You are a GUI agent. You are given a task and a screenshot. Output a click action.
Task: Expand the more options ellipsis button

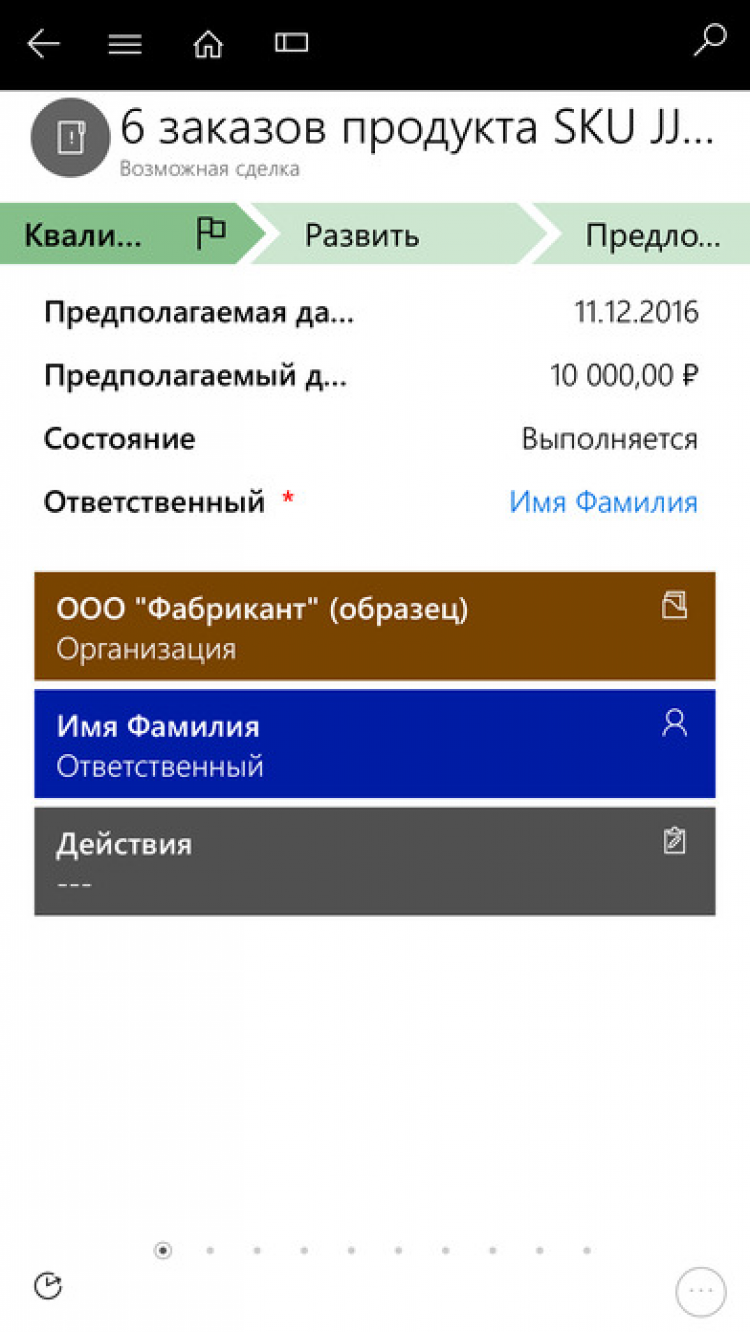pyautogui.click(x=700, y=1292)
